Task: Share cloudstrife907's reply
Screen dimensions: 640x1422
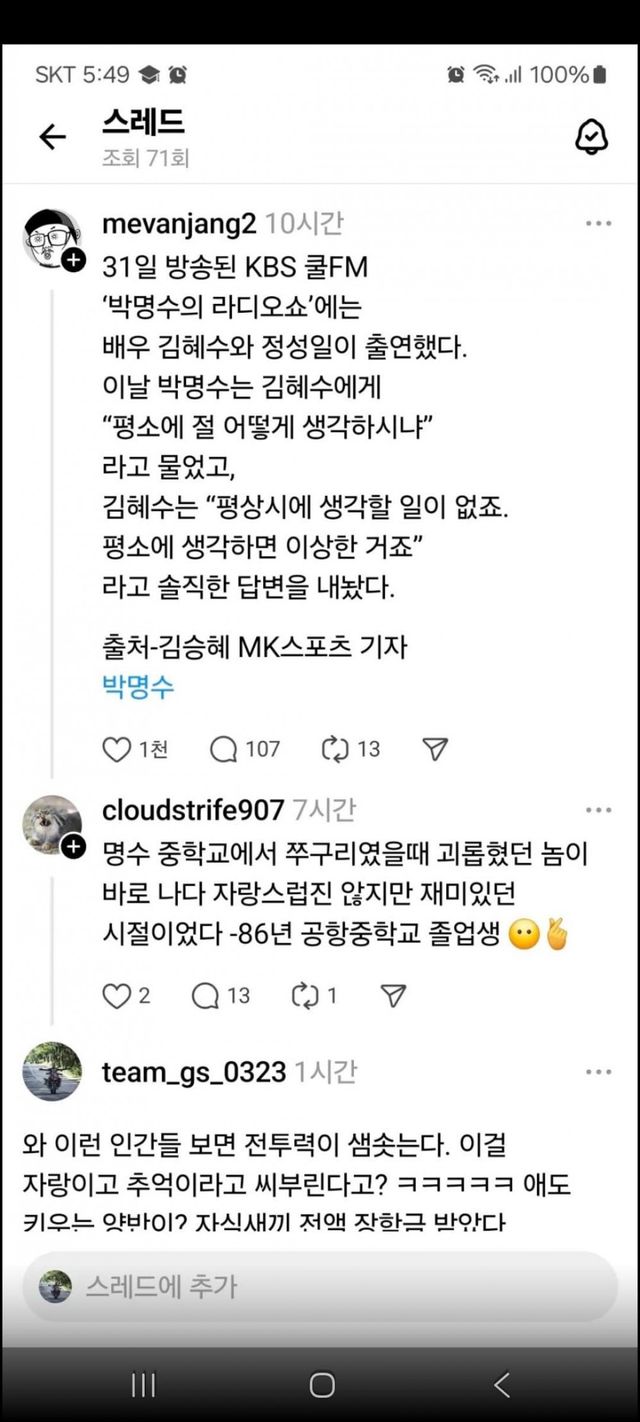Action: tap(394, 995)
